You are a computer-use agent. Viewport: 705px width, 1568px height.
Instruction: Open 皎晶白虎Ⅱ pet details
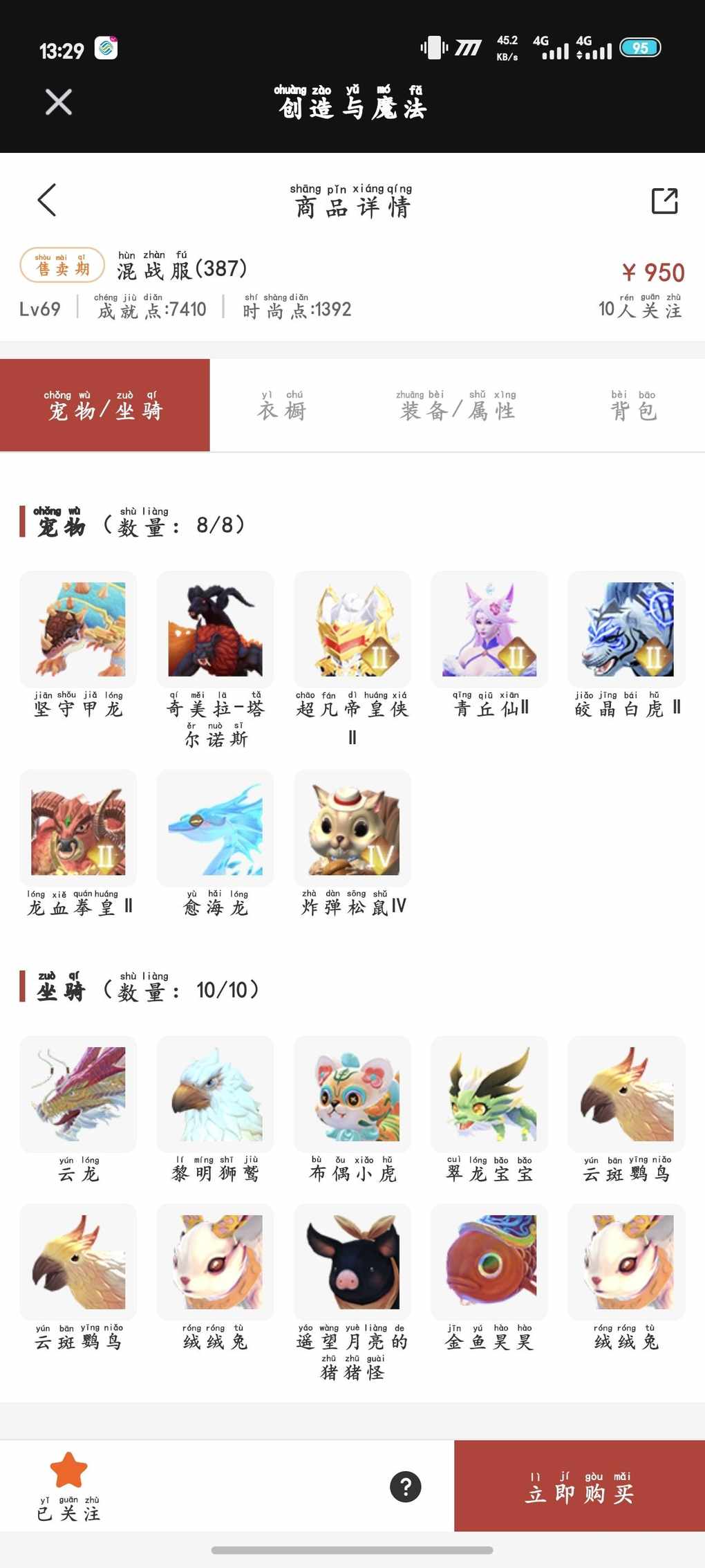point(626,629)
